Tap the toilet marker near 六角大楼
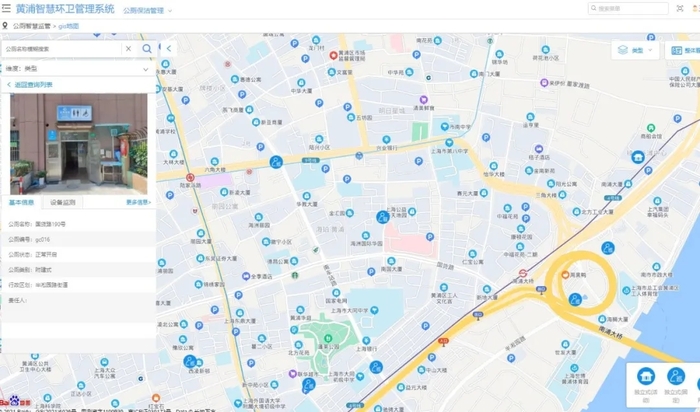This screenshot has height=412, width=700. click(276, 161)
